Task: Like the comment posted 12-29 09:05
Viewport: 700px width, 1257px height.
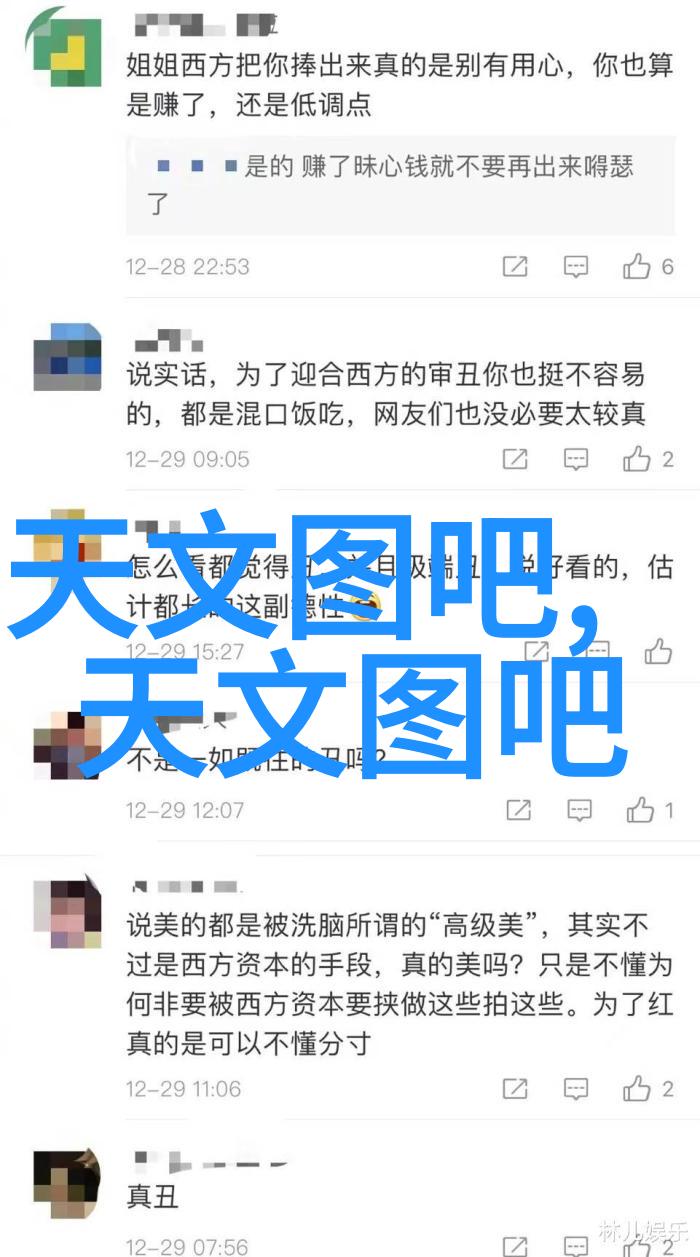Action: pyautogui.click(x=637, y=459)
